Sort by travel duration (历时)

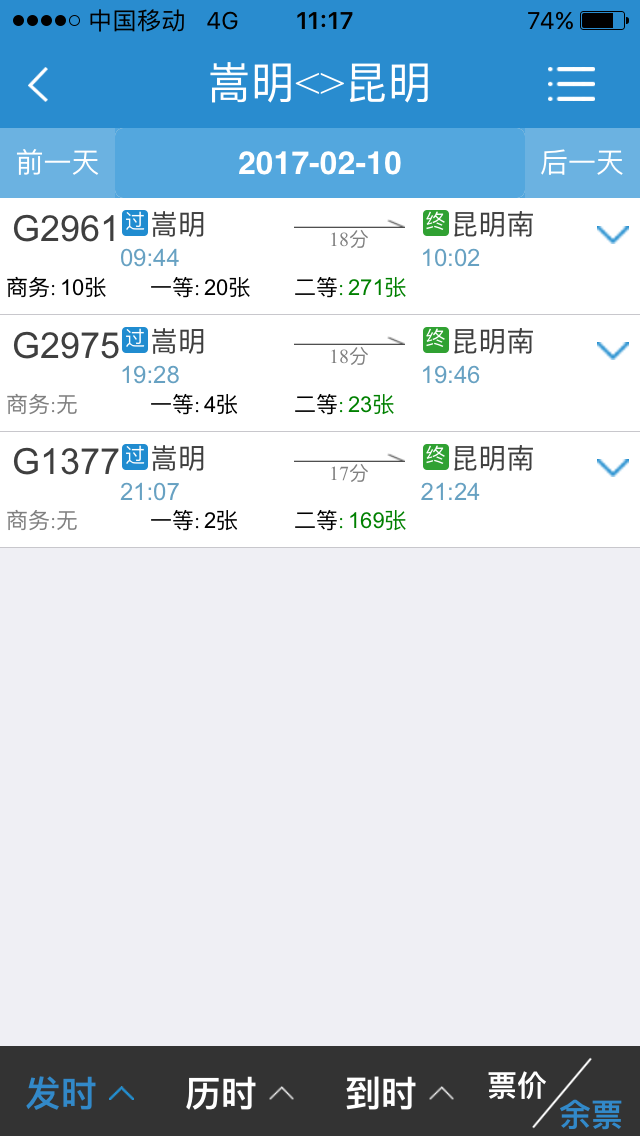(x=240, y=1093)
